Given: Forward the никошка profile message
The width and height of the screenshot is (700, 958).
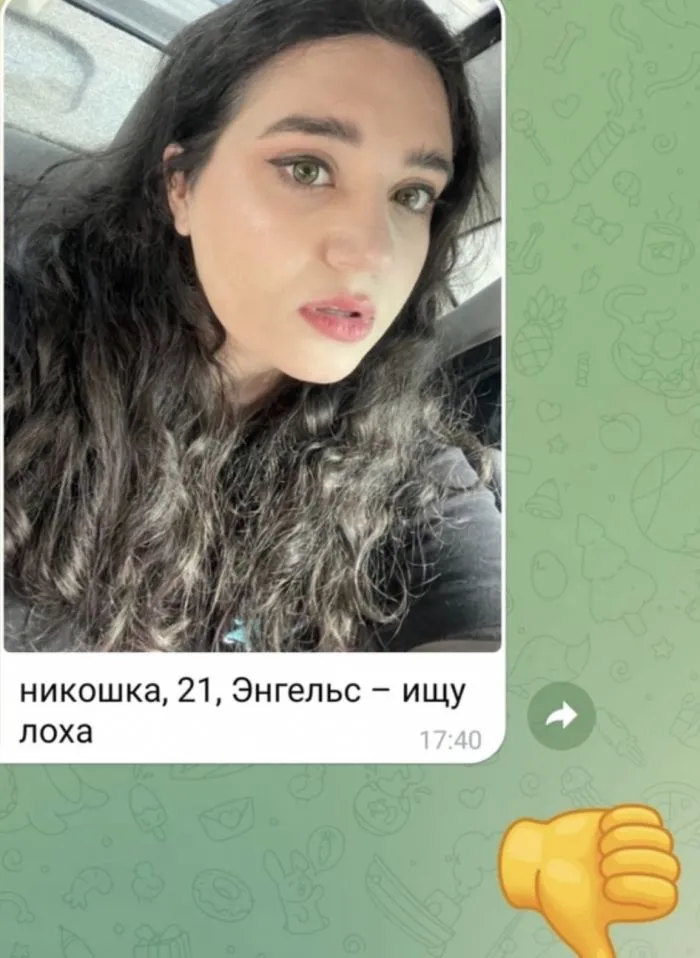Looking at the screenshot, I should [x=561, y=715].
